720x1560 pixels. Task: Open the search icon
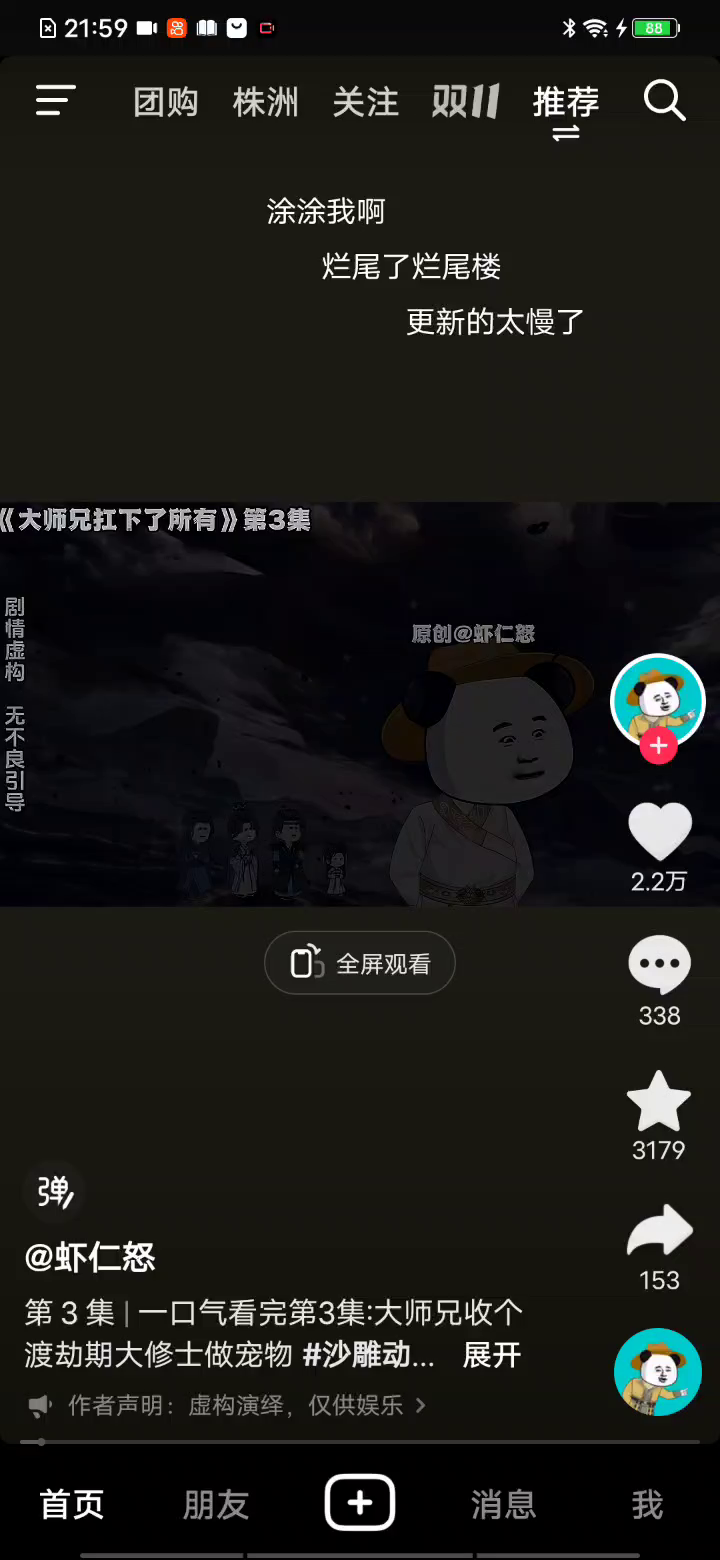(x=664, y=101)
